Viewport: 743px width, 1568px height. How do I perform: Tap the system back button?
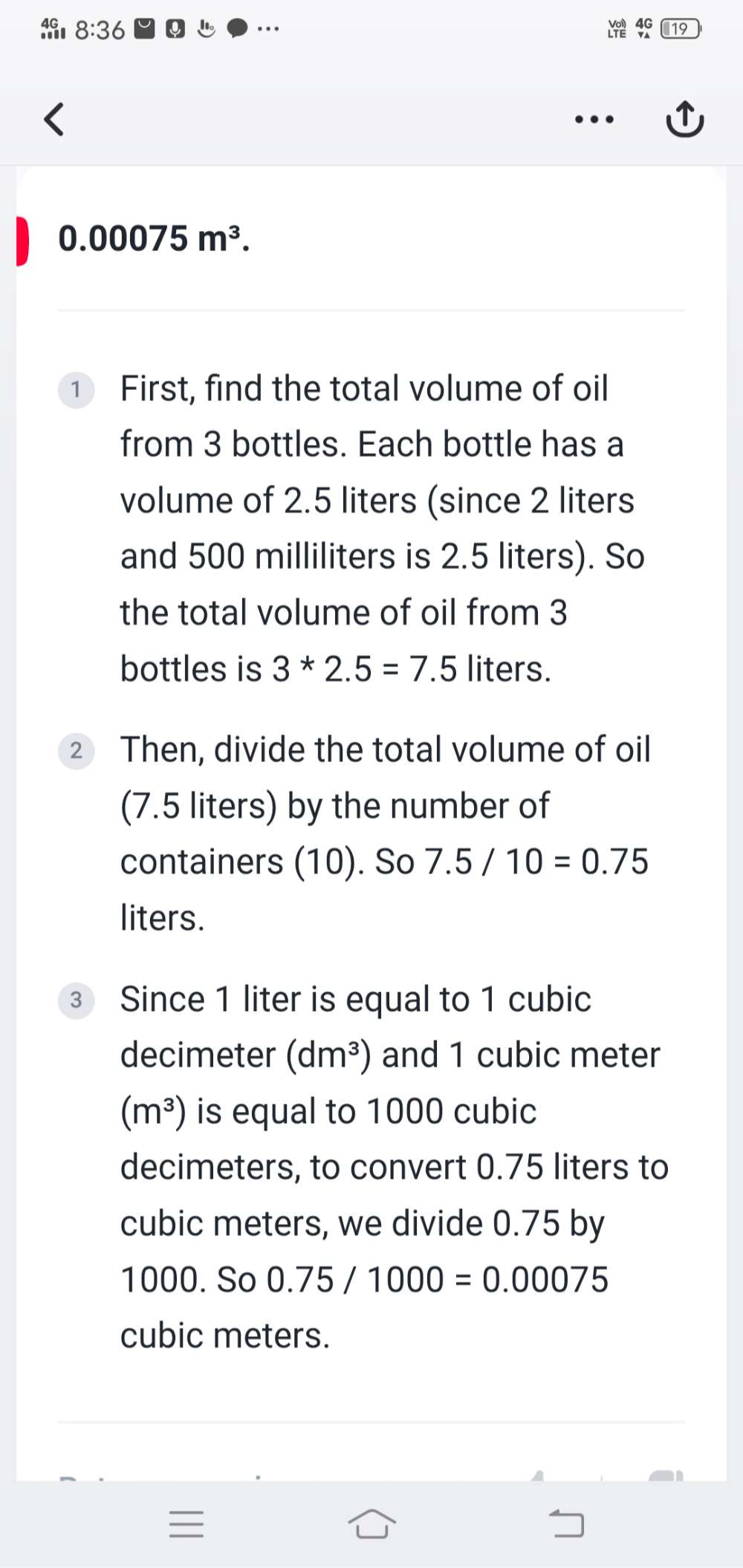click(567, 1523)
